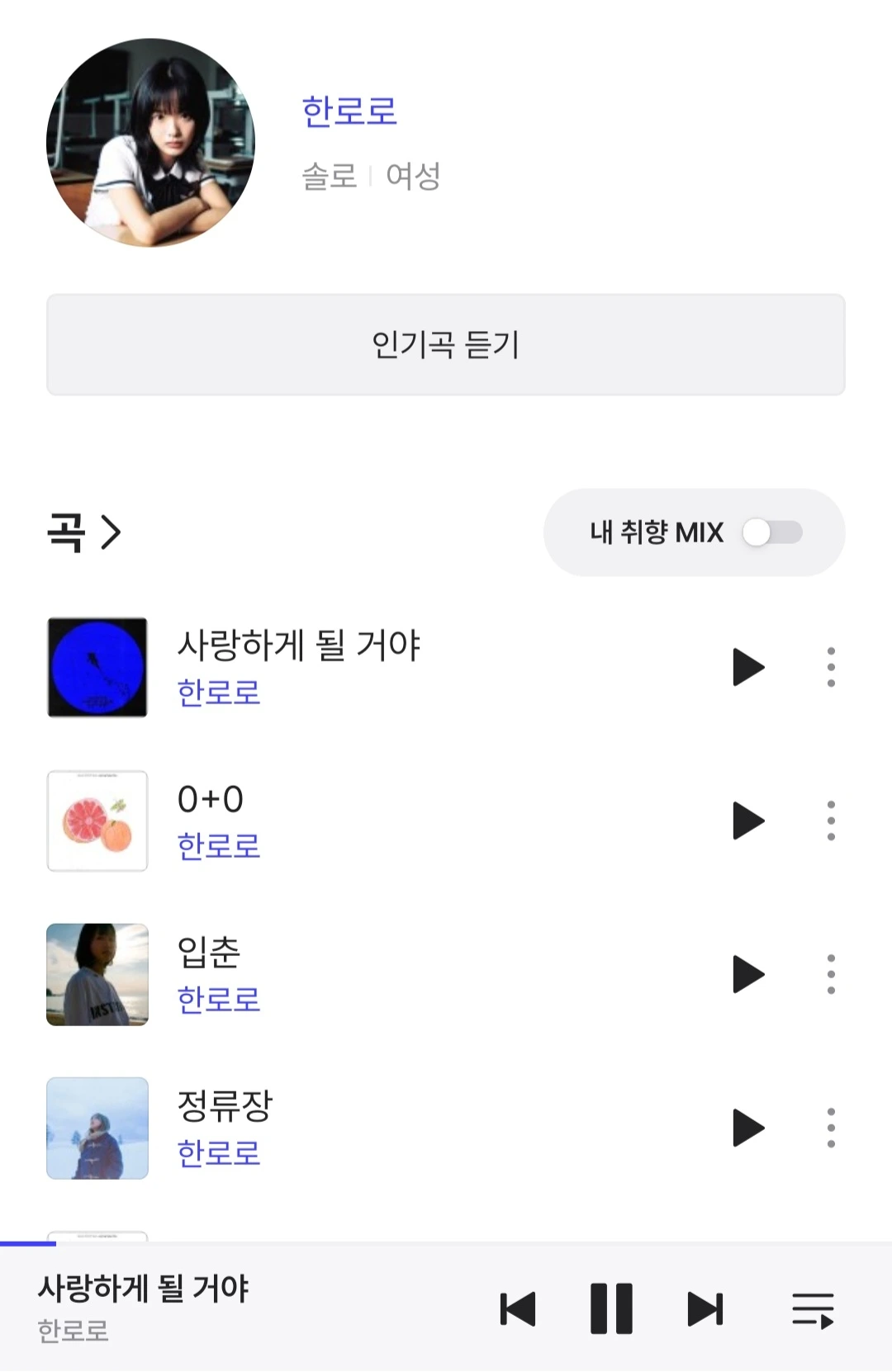The width and height of the screenshot is (892, 1372).
Task: Open the playlist queue icon
Action: coord(813,1310)
